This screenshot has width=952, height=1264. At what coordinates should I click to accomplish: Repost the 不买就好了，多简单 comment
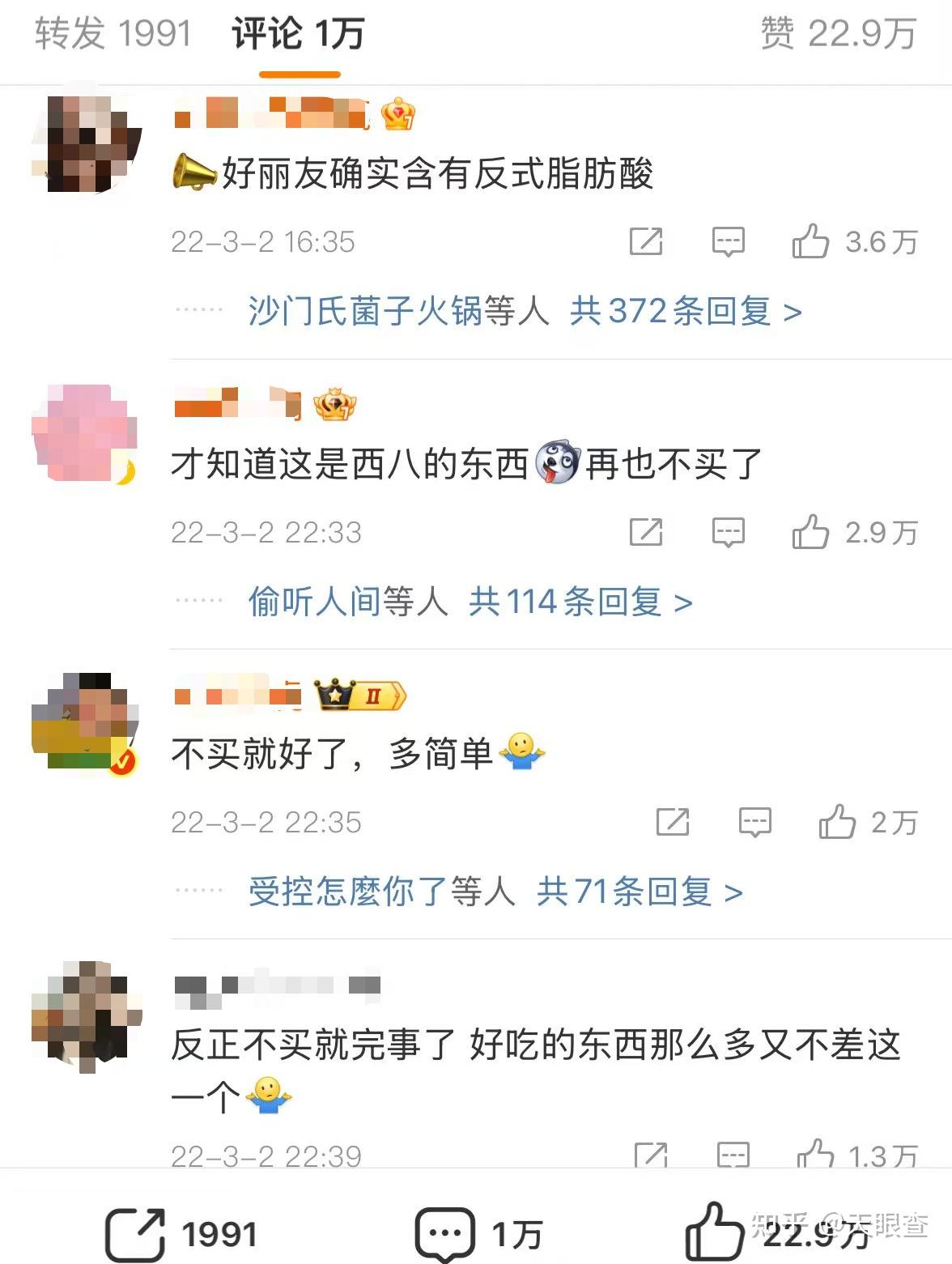(673, 822)
